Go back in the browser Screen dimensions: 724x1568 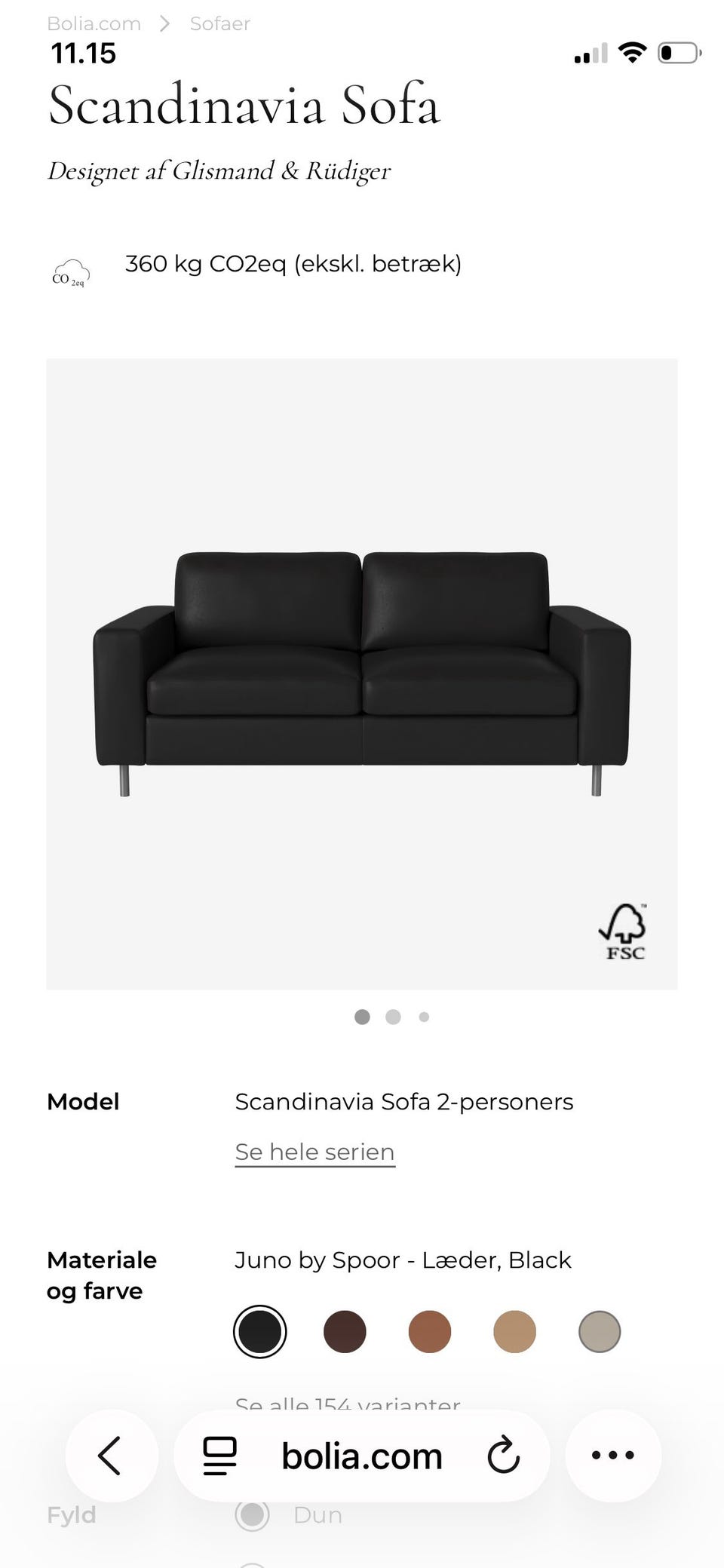(x=111, y=1456)
